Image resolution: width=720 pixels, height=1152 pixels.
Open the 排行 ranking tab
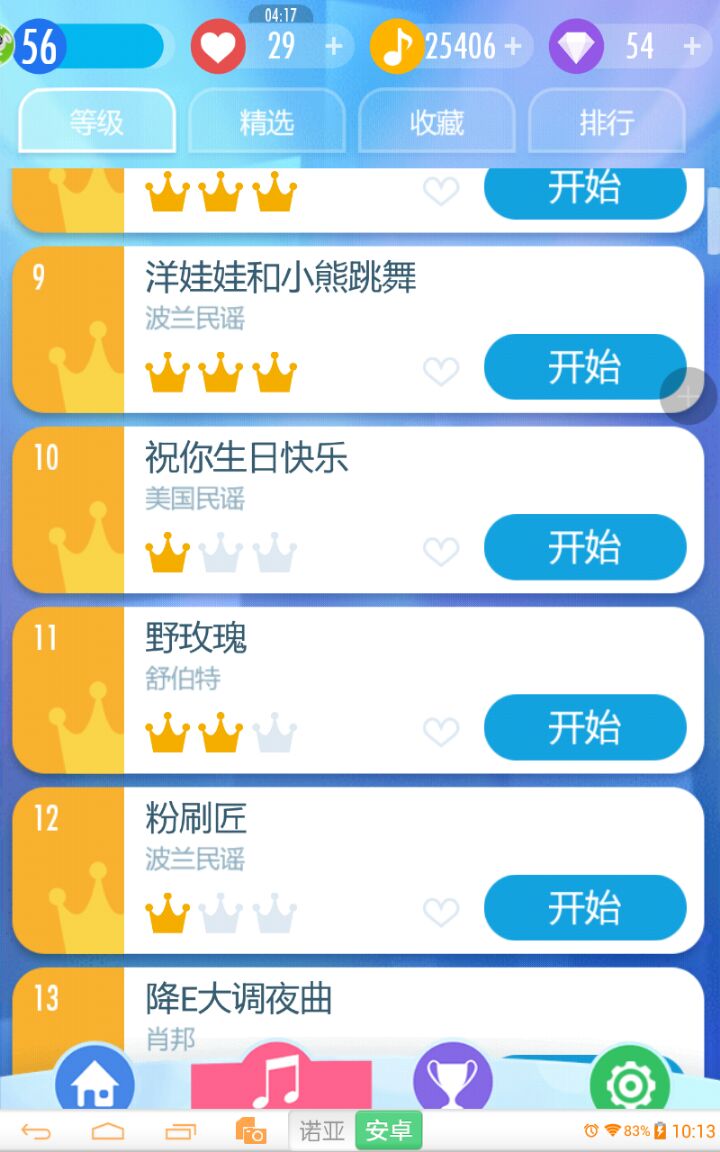[606, 122]
